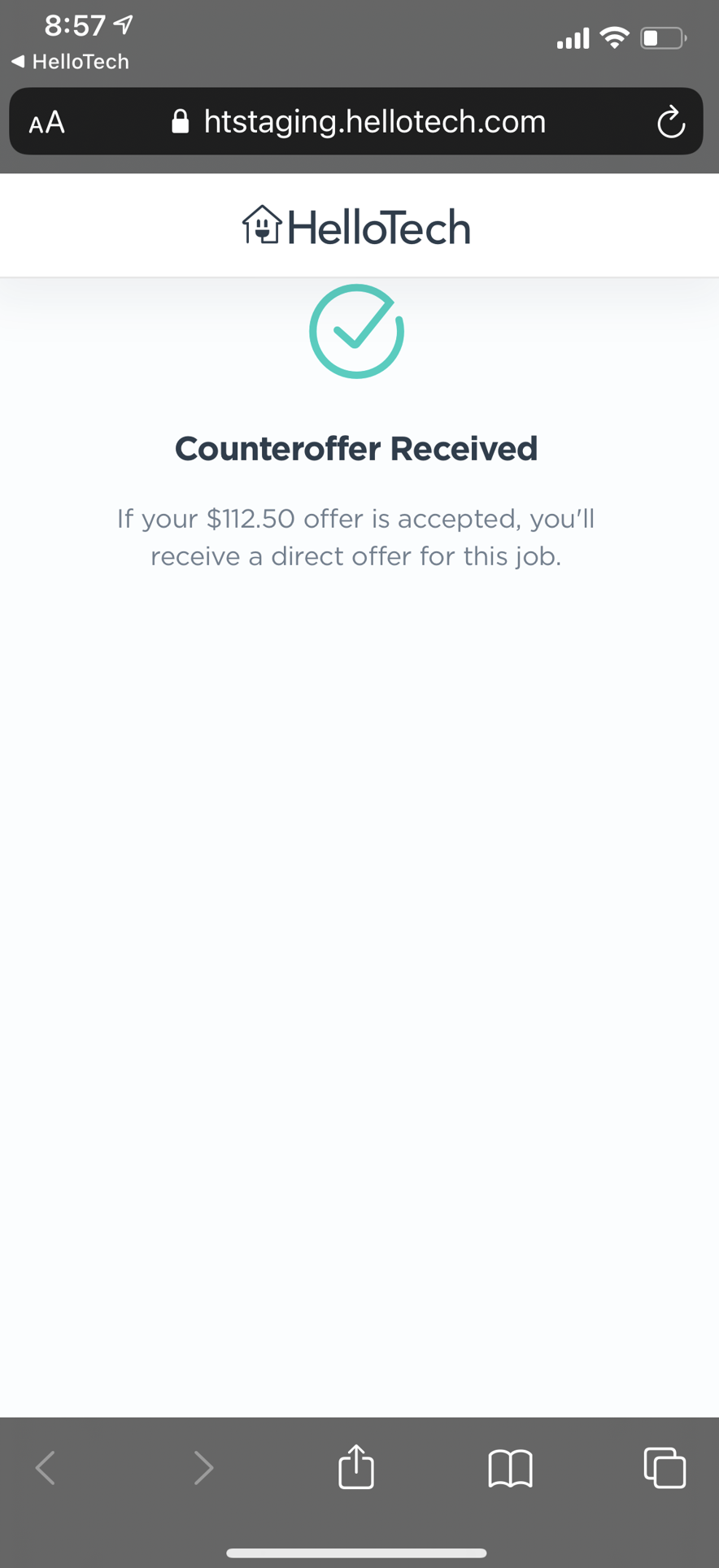Reload the current page
Viewport: 719px width, 1568px height.
[x=670, y=123]
